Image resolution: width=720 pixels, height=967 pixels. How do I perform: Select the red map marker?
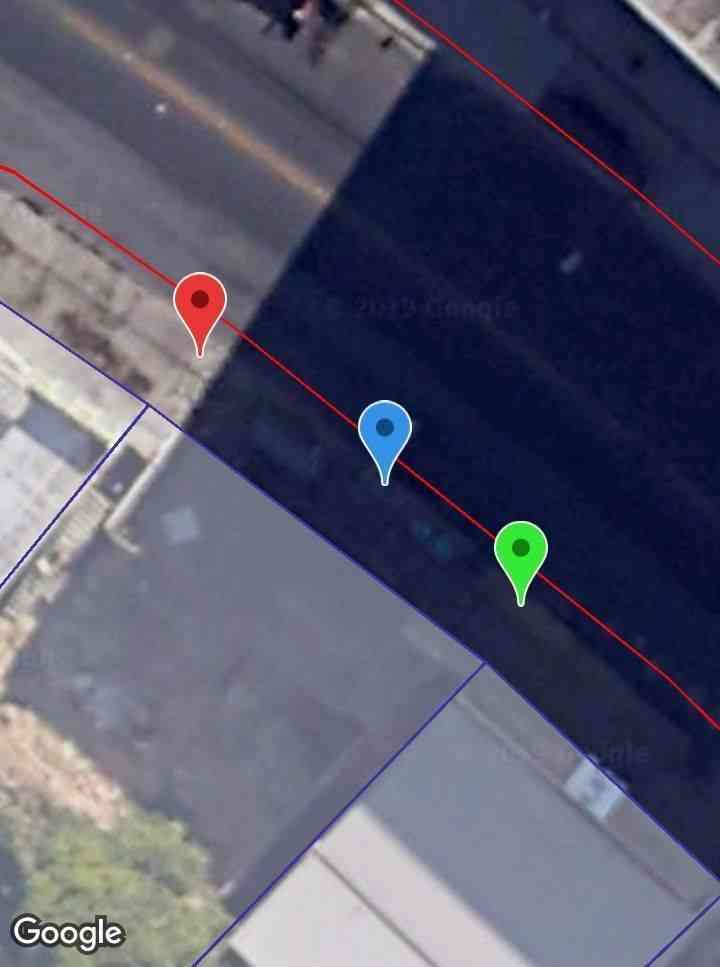click(200, 302)
